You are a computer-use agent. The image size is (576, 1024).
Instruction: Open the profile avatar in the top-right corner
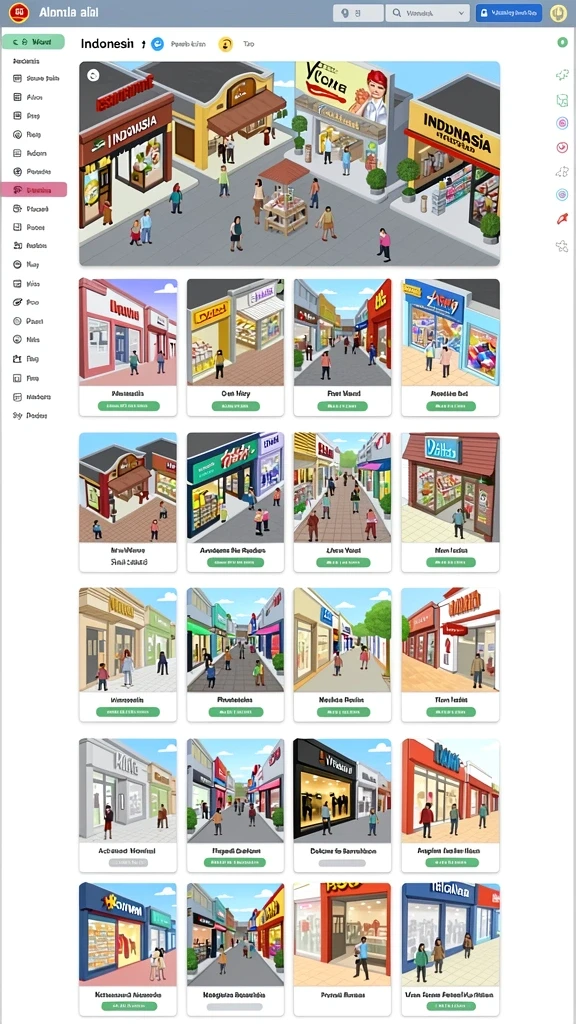(558, 12)
